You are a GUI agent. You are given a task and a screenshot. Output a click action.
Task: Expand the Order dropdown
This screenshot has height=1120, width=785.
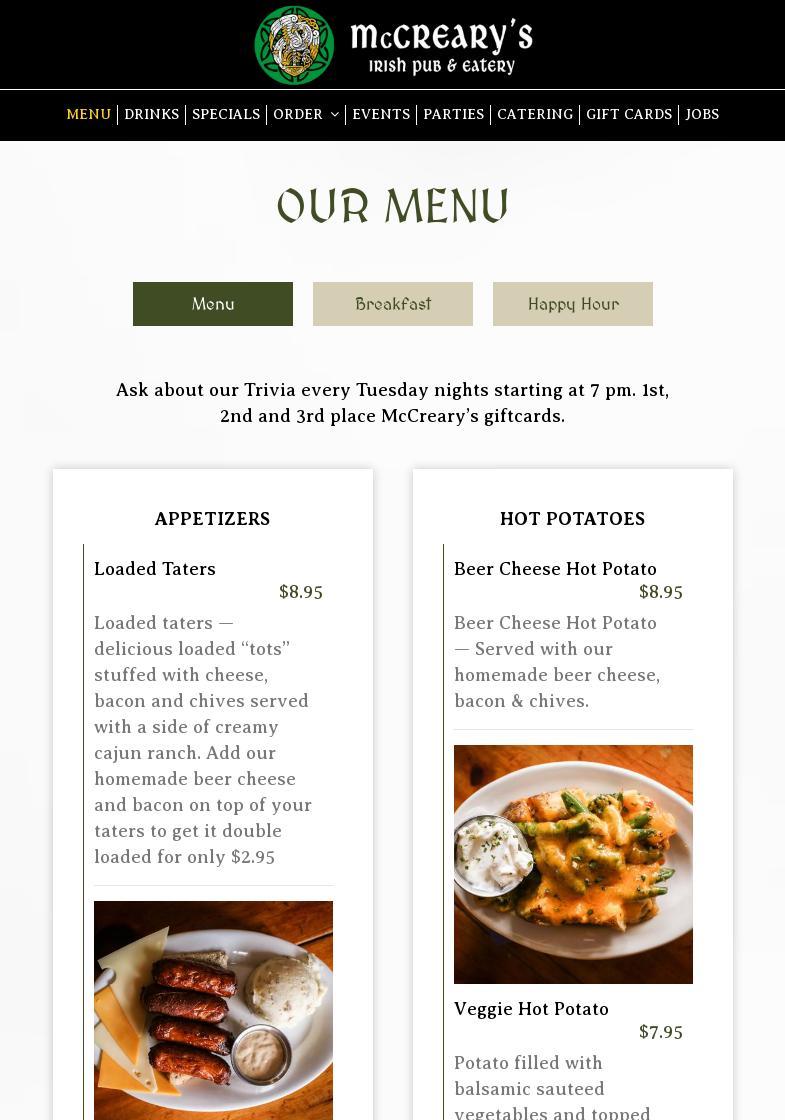point(306,115)
